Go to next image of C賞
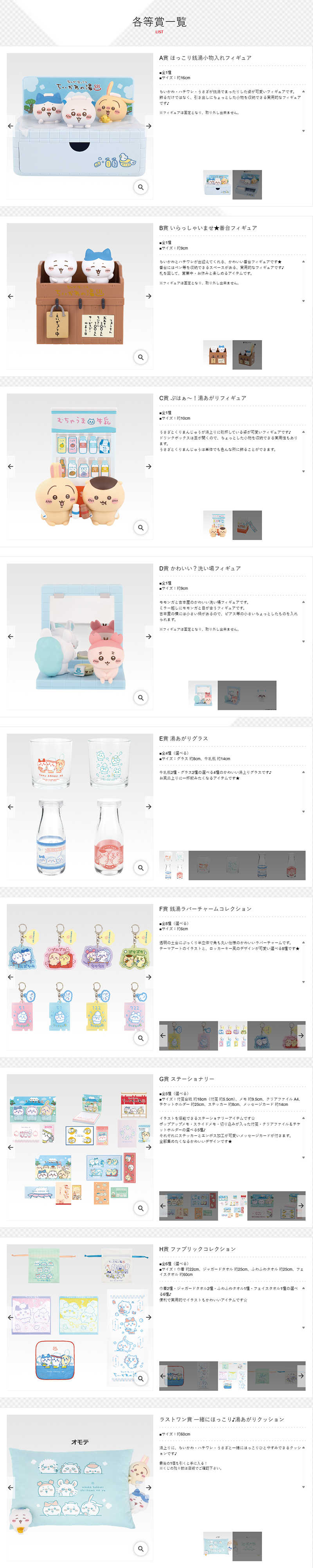This screenshot has height=1568, width=313. [x=148, y=466]
